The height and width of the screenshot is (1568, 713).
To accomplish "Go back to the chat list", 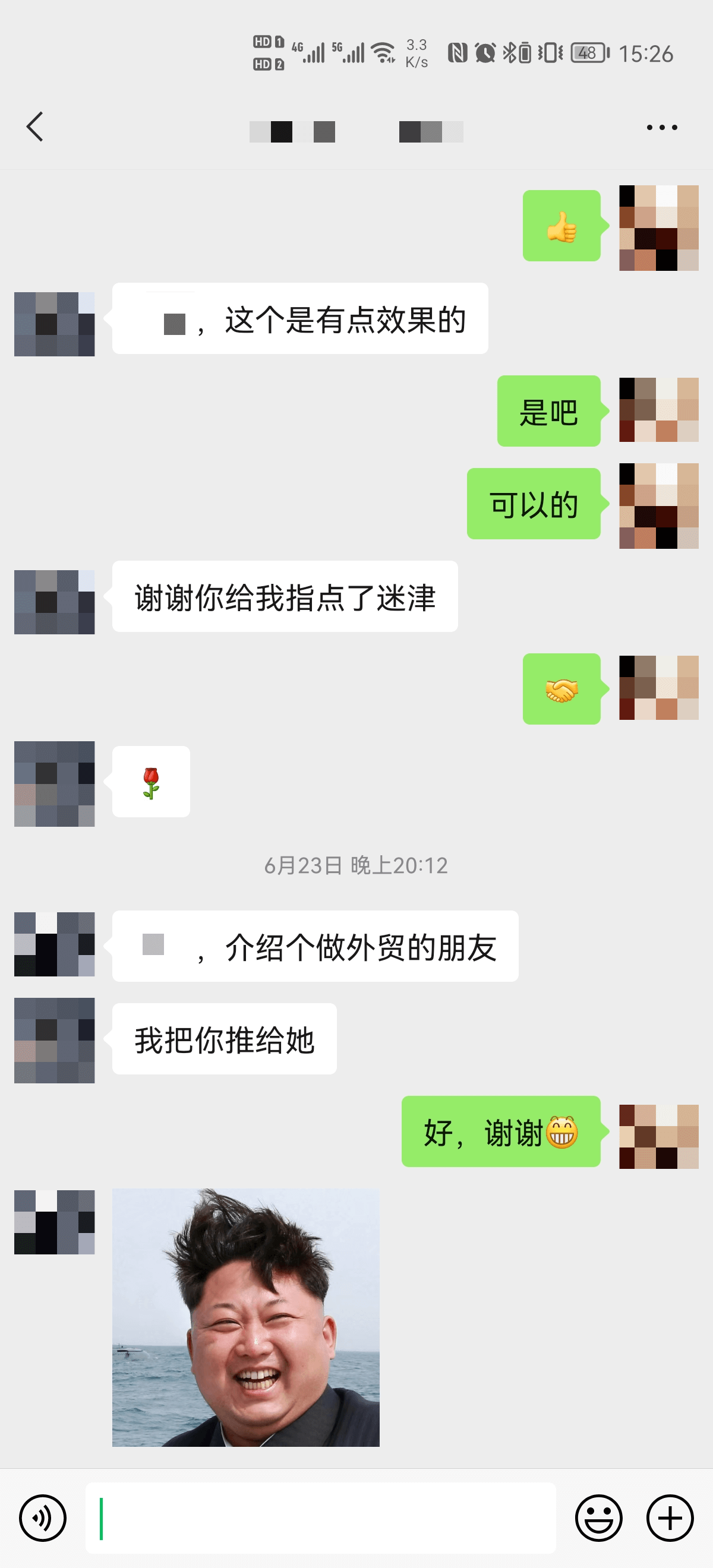I will click(x=35, y=127).
